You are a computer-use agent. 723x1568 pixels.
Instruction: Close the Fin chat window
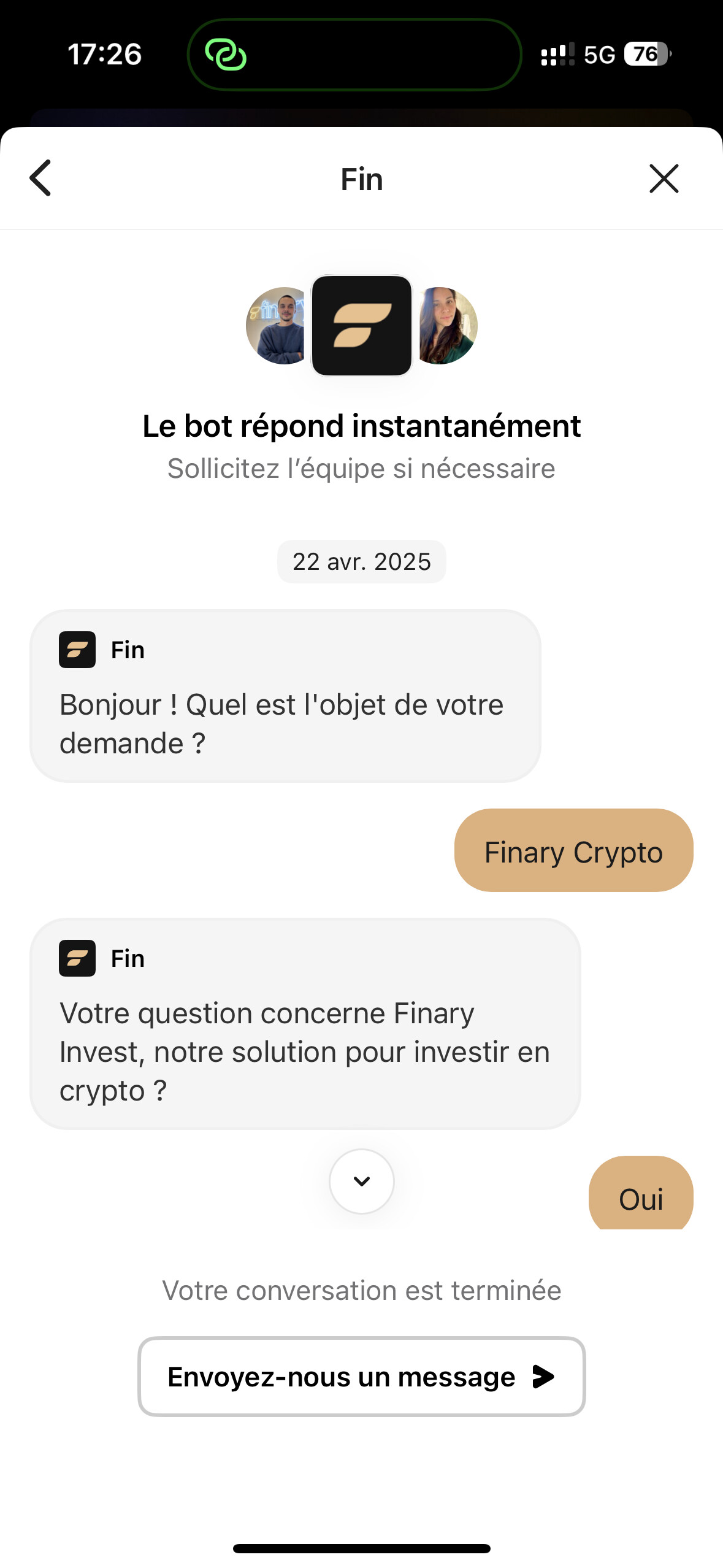click(664, 179)
